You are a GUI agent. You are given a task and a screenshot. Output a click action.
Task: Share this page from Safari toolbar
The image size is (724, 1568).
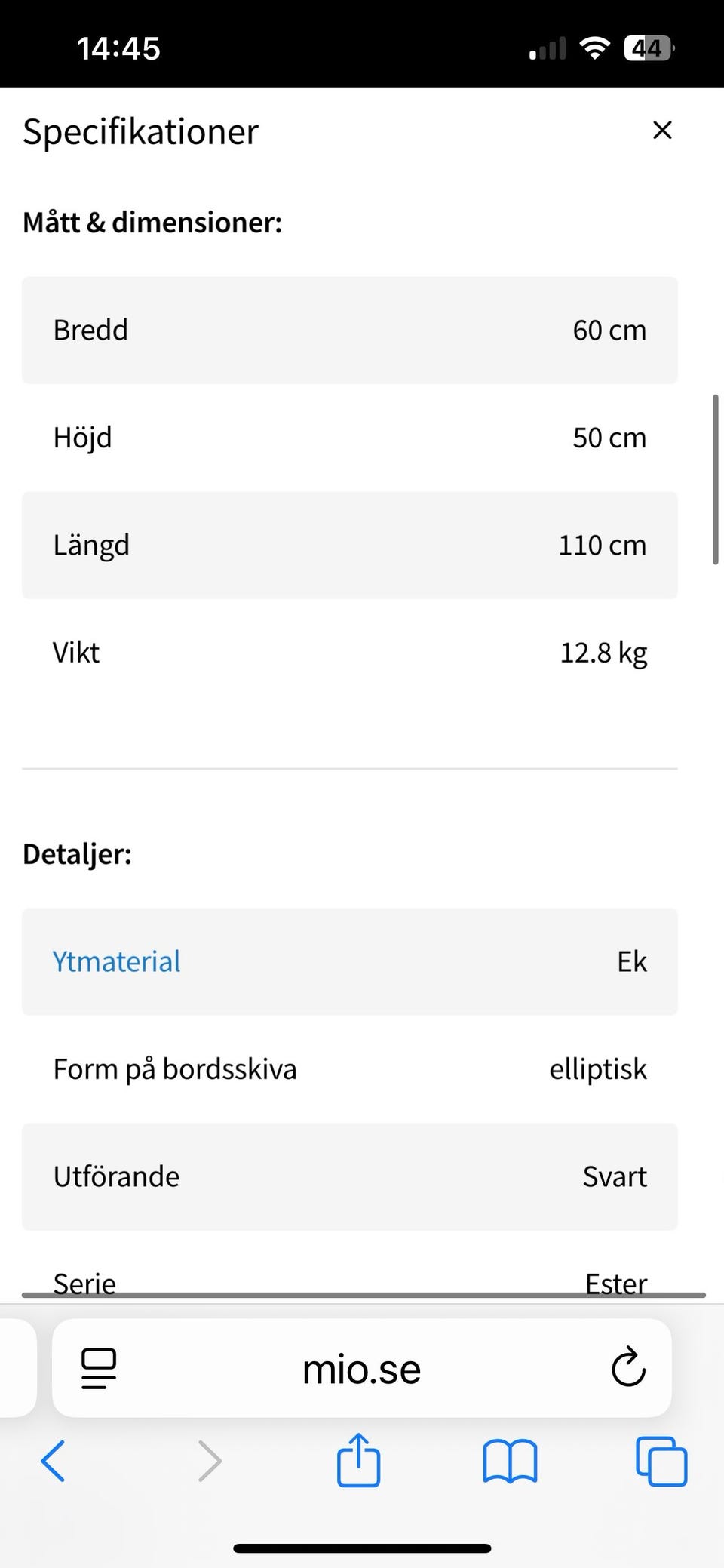pos(358,1459)
